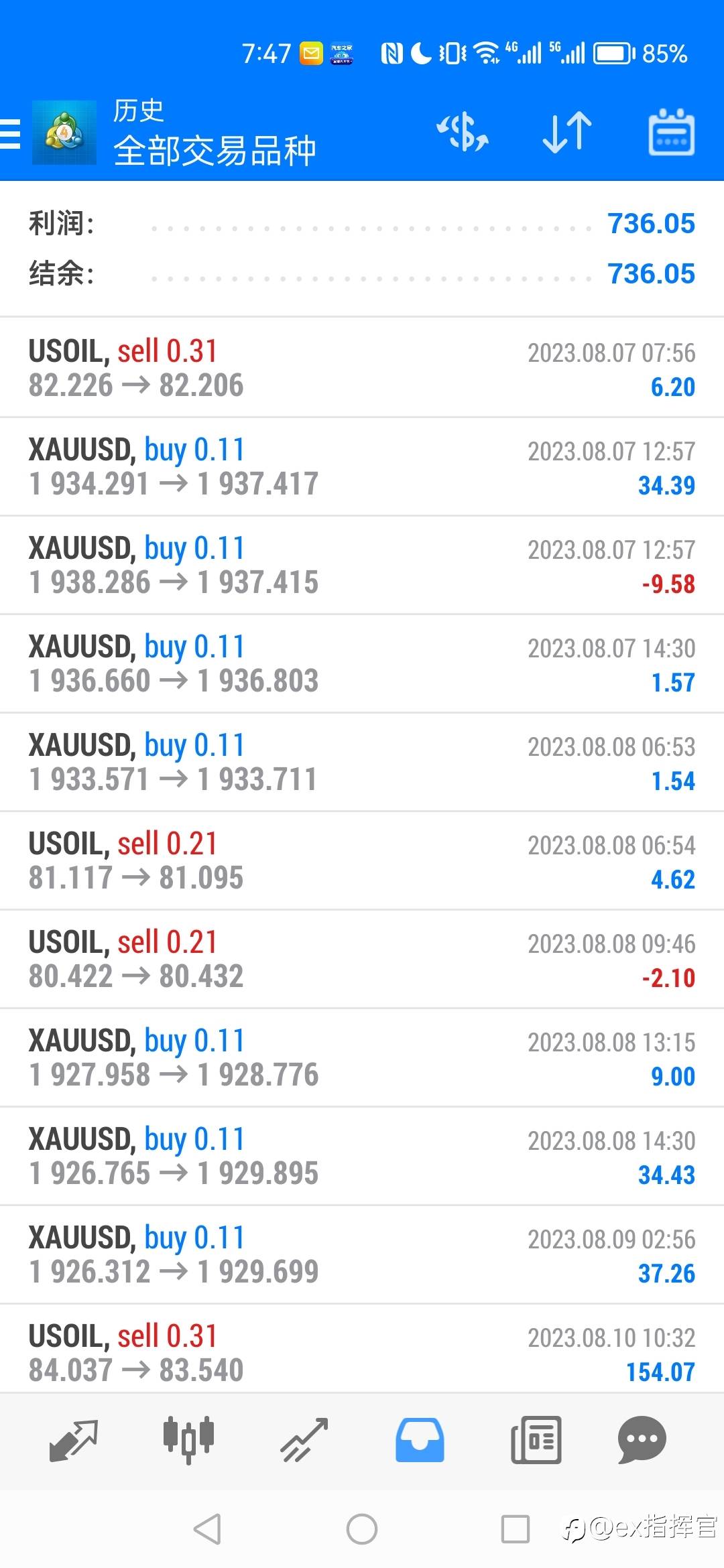Open the sort order options
Image resolution: width=724 pixels, height=1568 pixels.
(x=567, y=132)
